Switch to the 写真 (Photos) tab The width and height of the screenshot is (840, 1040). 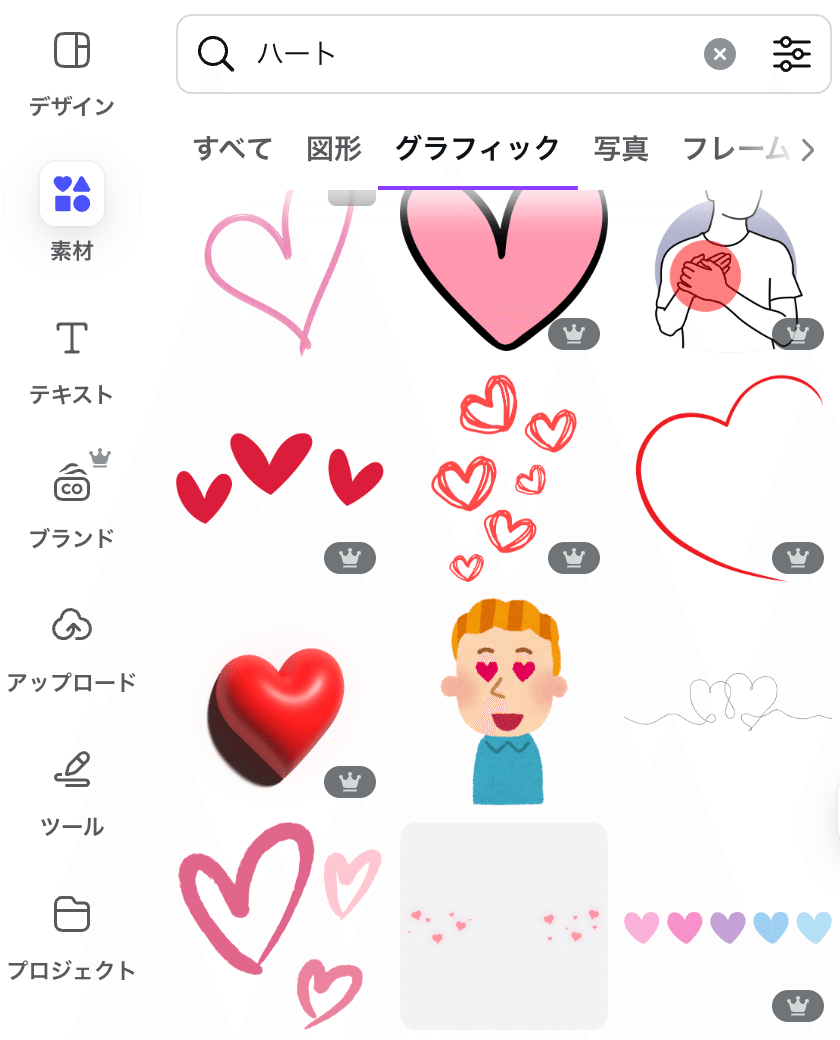[x=621, y=148]
